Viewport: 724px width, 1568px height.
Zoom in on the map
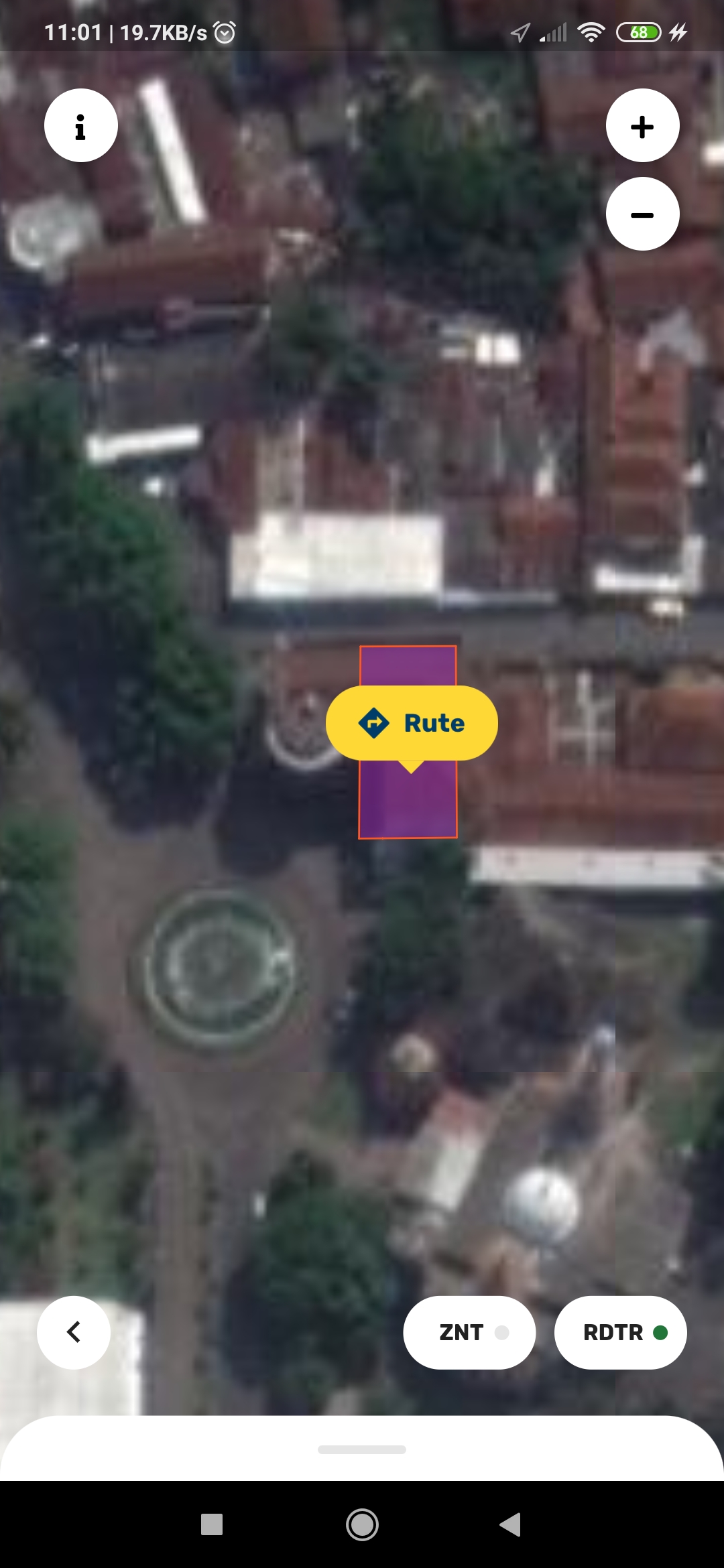point(642,126)
